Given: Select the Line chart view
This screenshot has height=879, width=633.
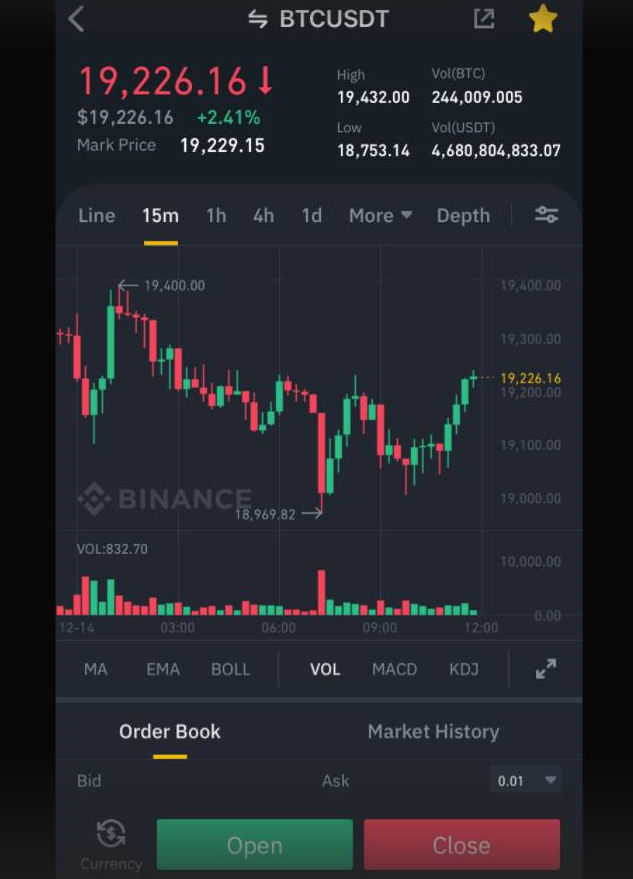Looking at the screenshot, I should pos(96,215).
